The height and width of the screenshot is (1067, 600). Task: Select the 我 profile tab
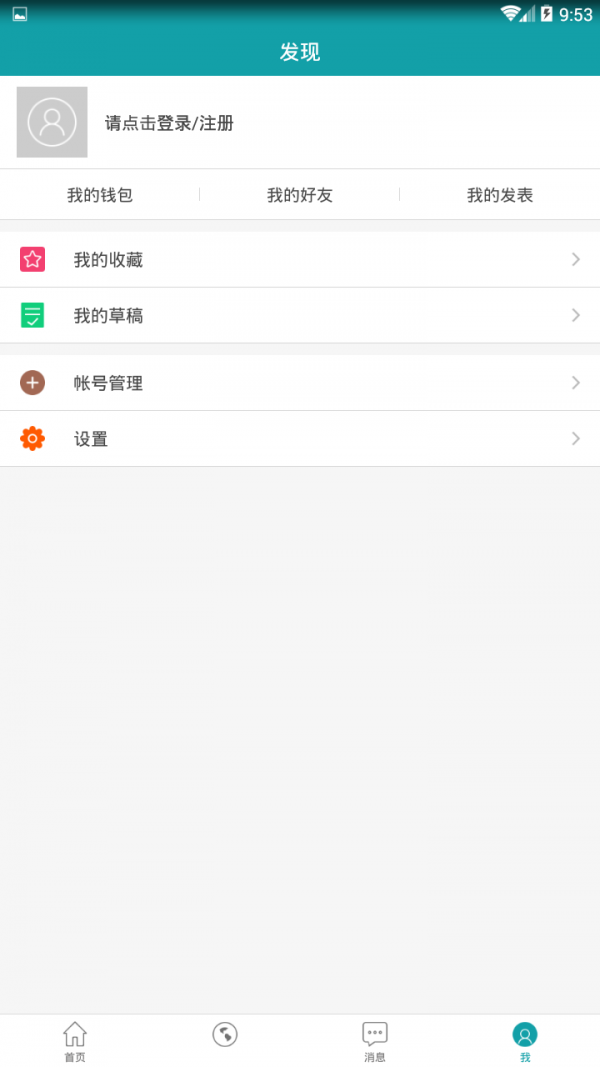525,1041
